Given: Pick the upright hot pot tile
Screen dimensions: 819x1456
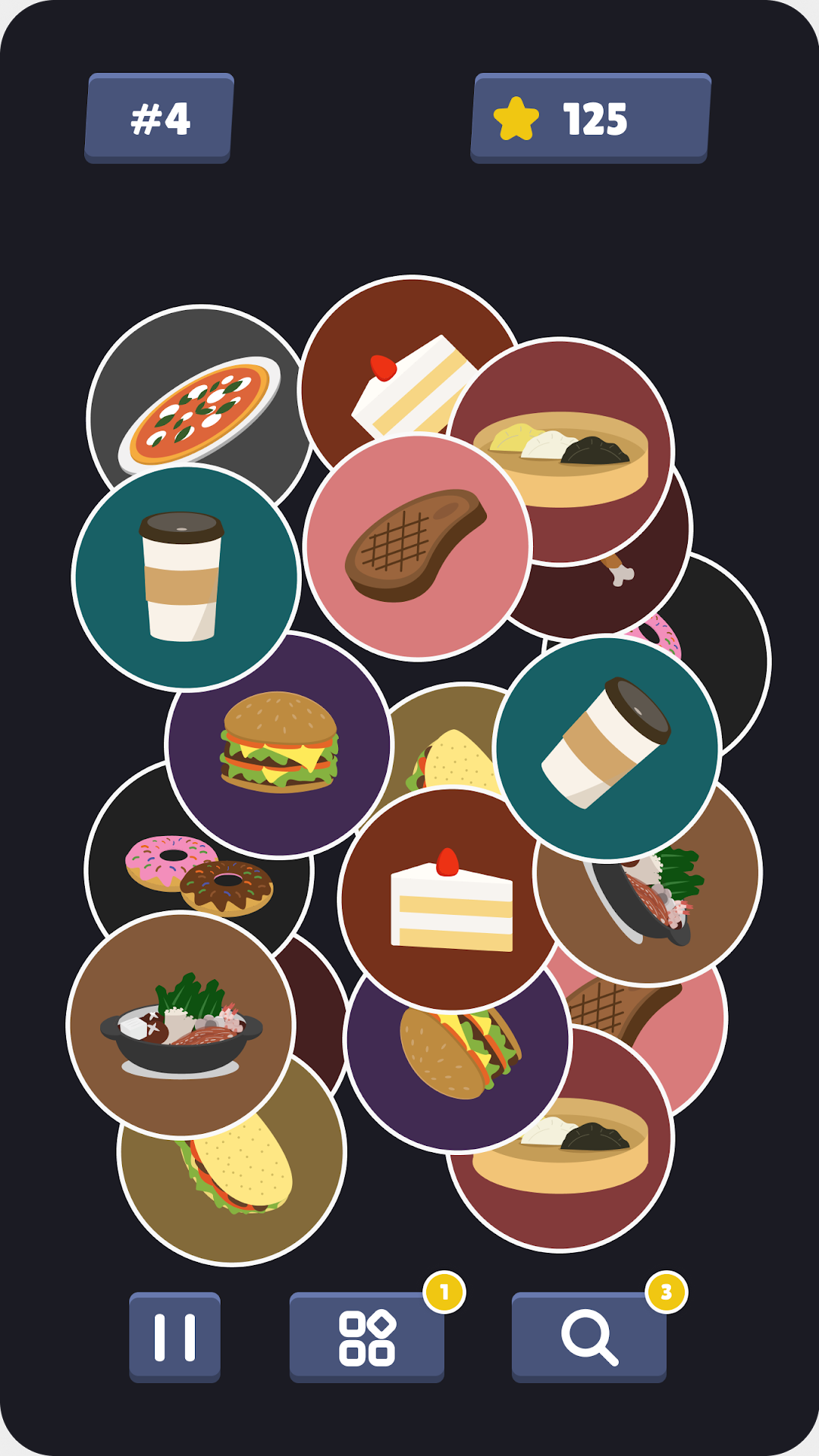Looking at the screenshot, I should tap(181, 1024).
